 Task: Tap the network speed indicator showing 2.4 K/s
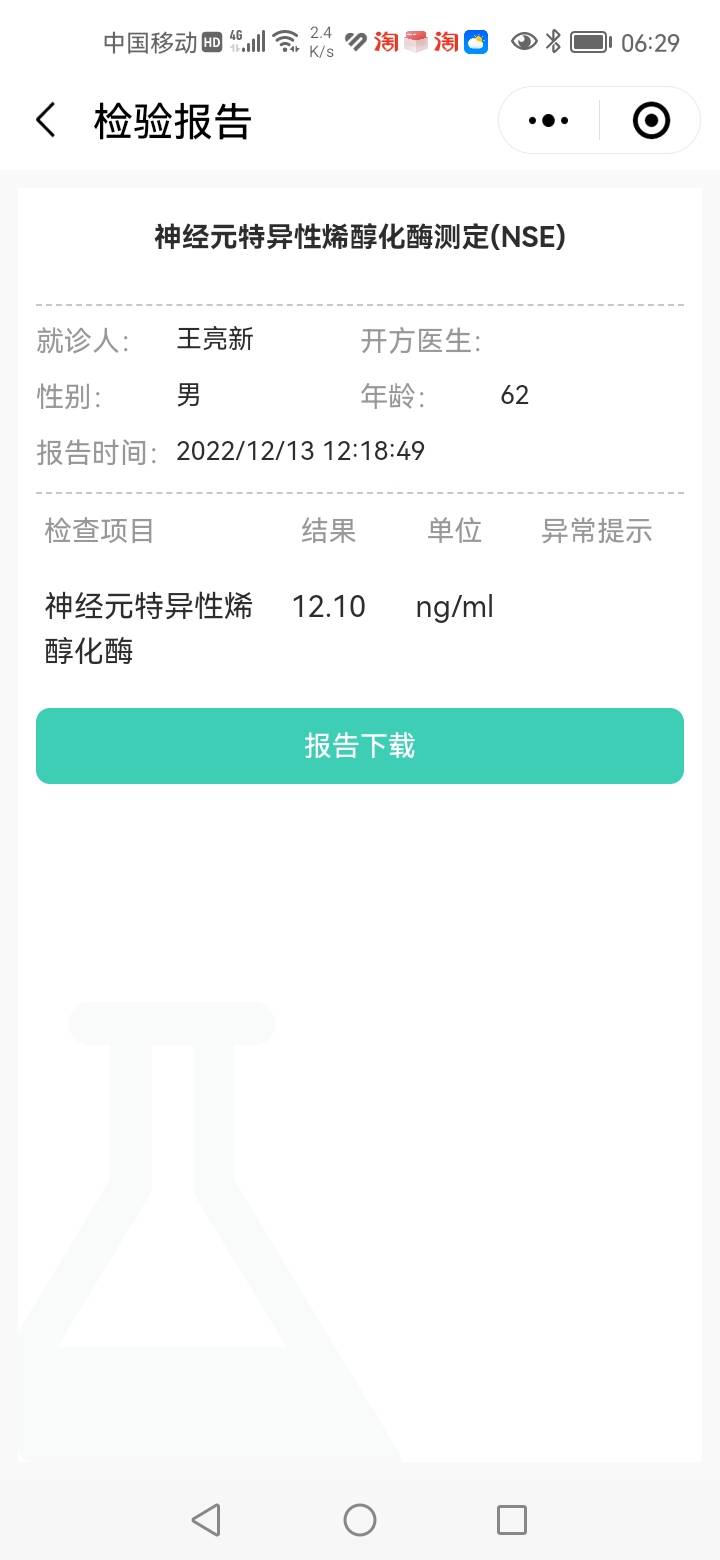click(322, 41)
